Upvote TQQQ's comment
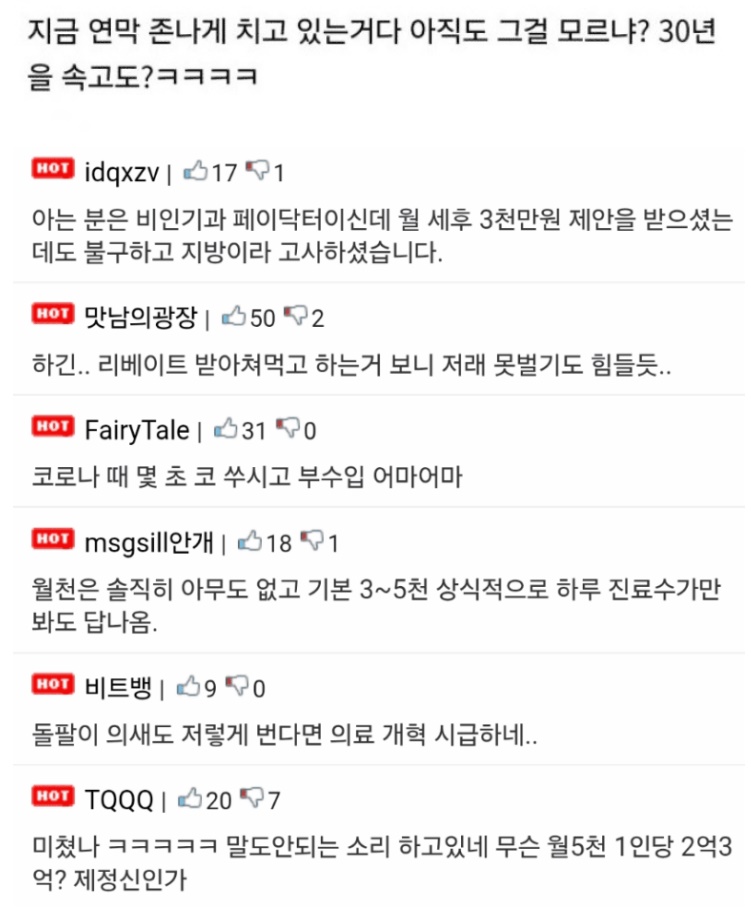Viewport: 751px width, 909px height. coord(190,799)
